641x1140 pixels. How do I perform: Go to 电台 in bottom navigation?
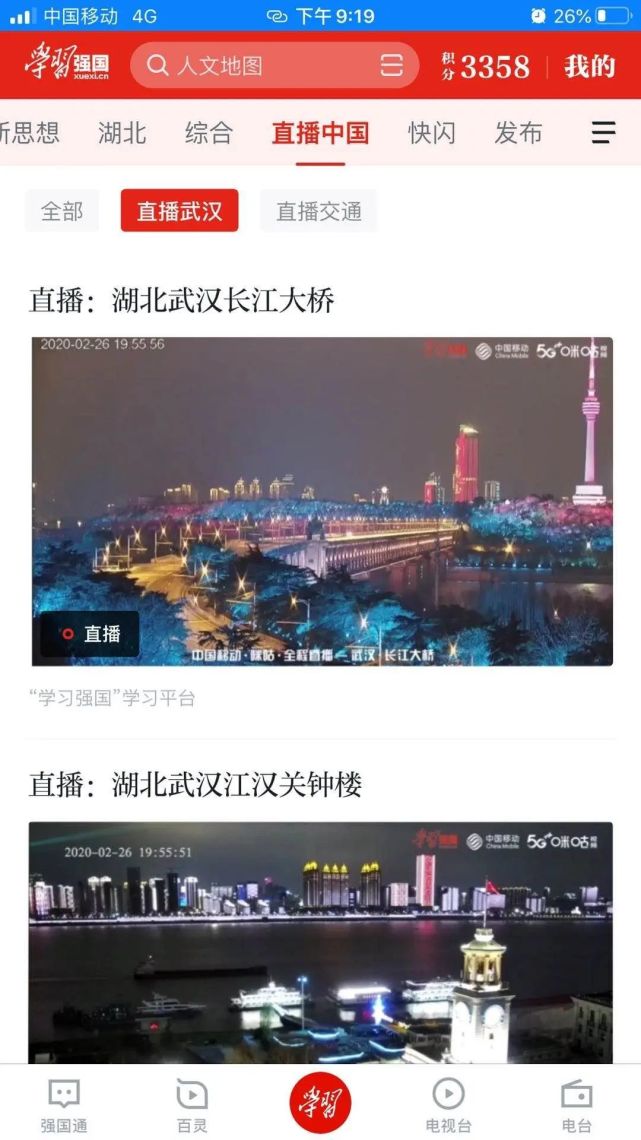tap(577, 1104)
